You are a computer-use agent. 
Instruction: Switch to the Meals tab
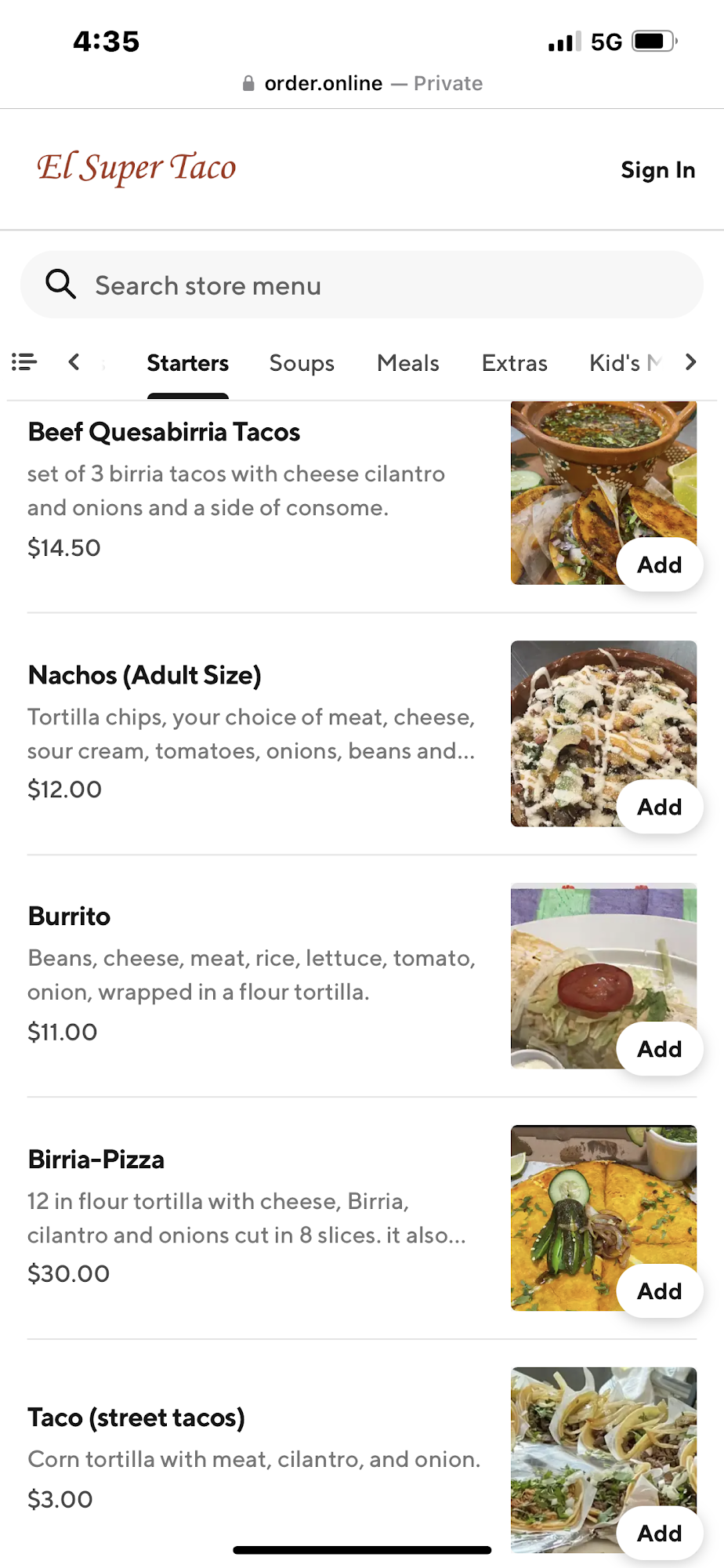click(x=407, y=363)
